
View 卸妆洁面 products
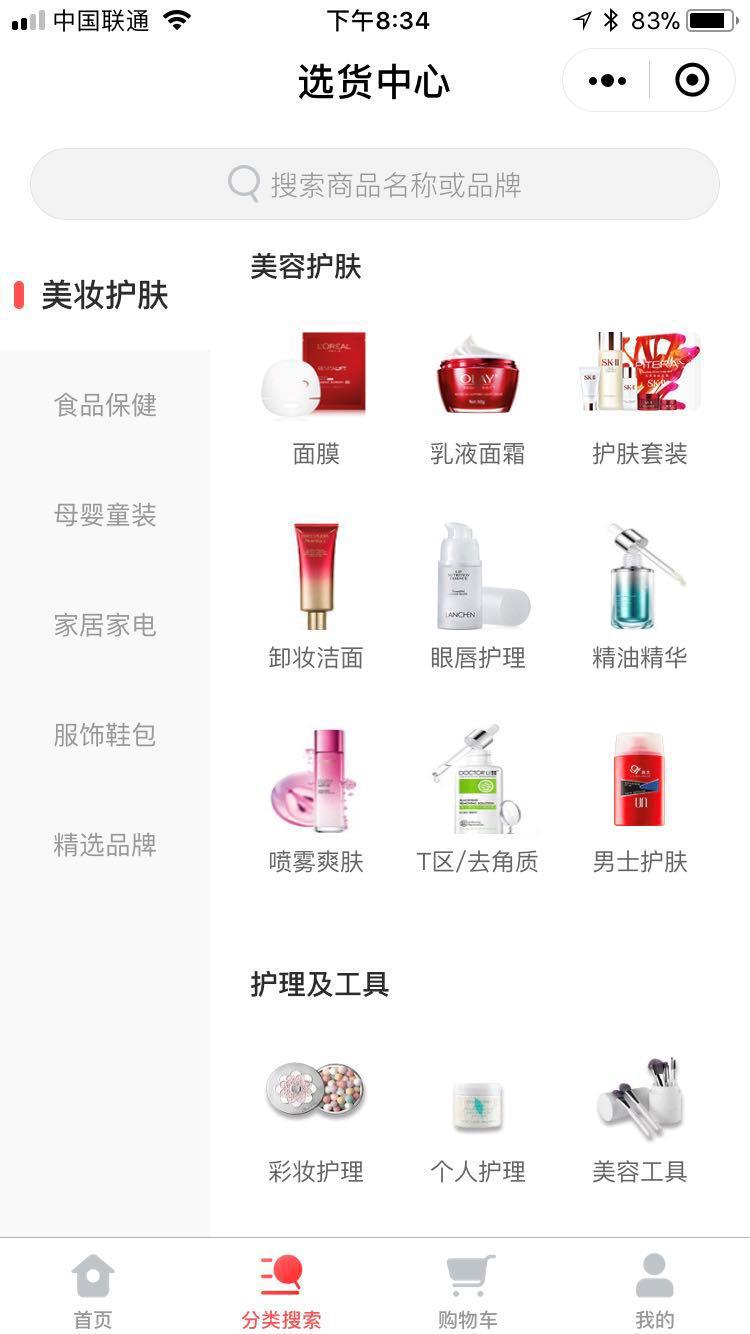(x=315, y=595)
